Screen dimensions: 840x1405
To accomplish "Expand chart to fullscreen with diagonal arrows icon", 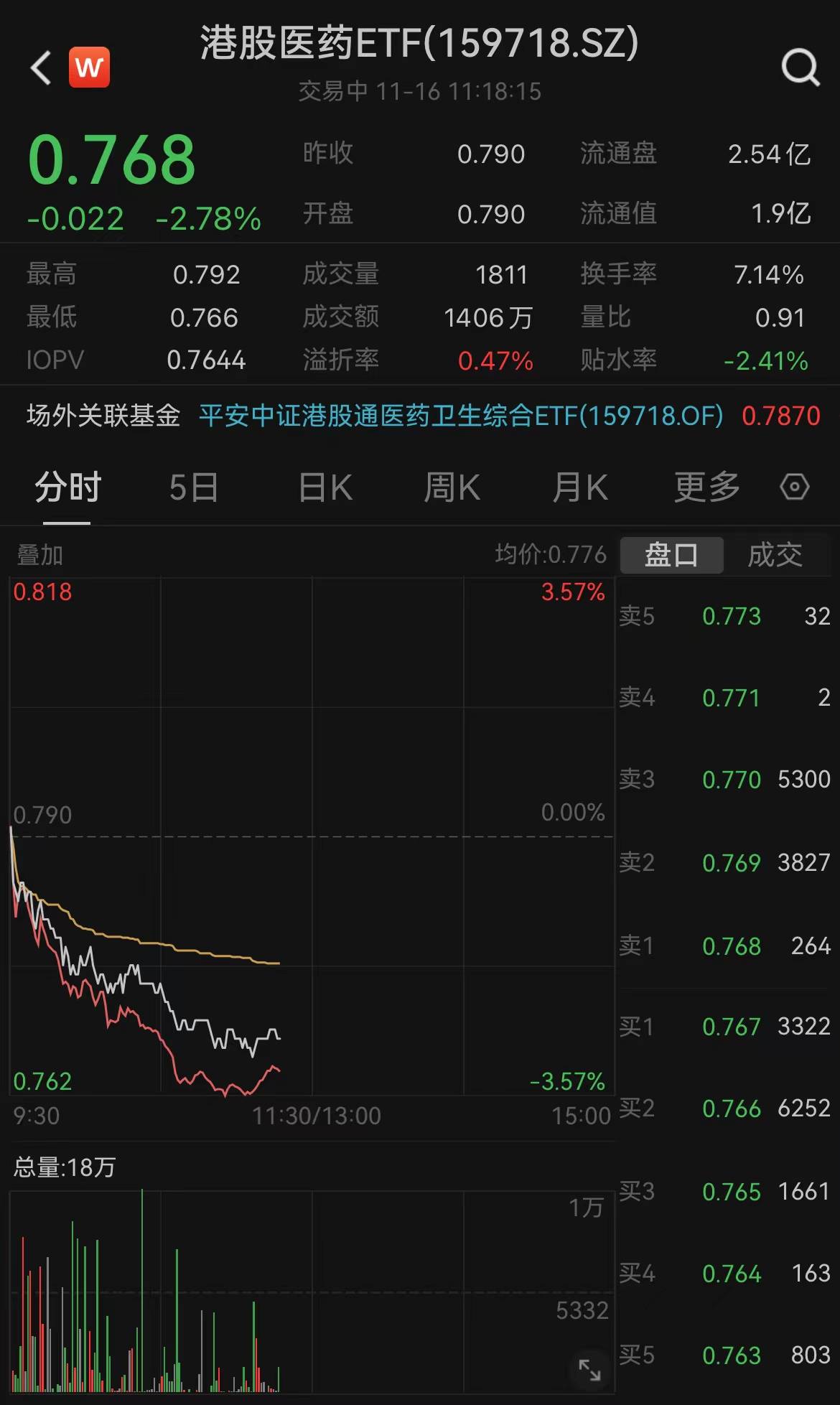I will [x=589, y=1370].
